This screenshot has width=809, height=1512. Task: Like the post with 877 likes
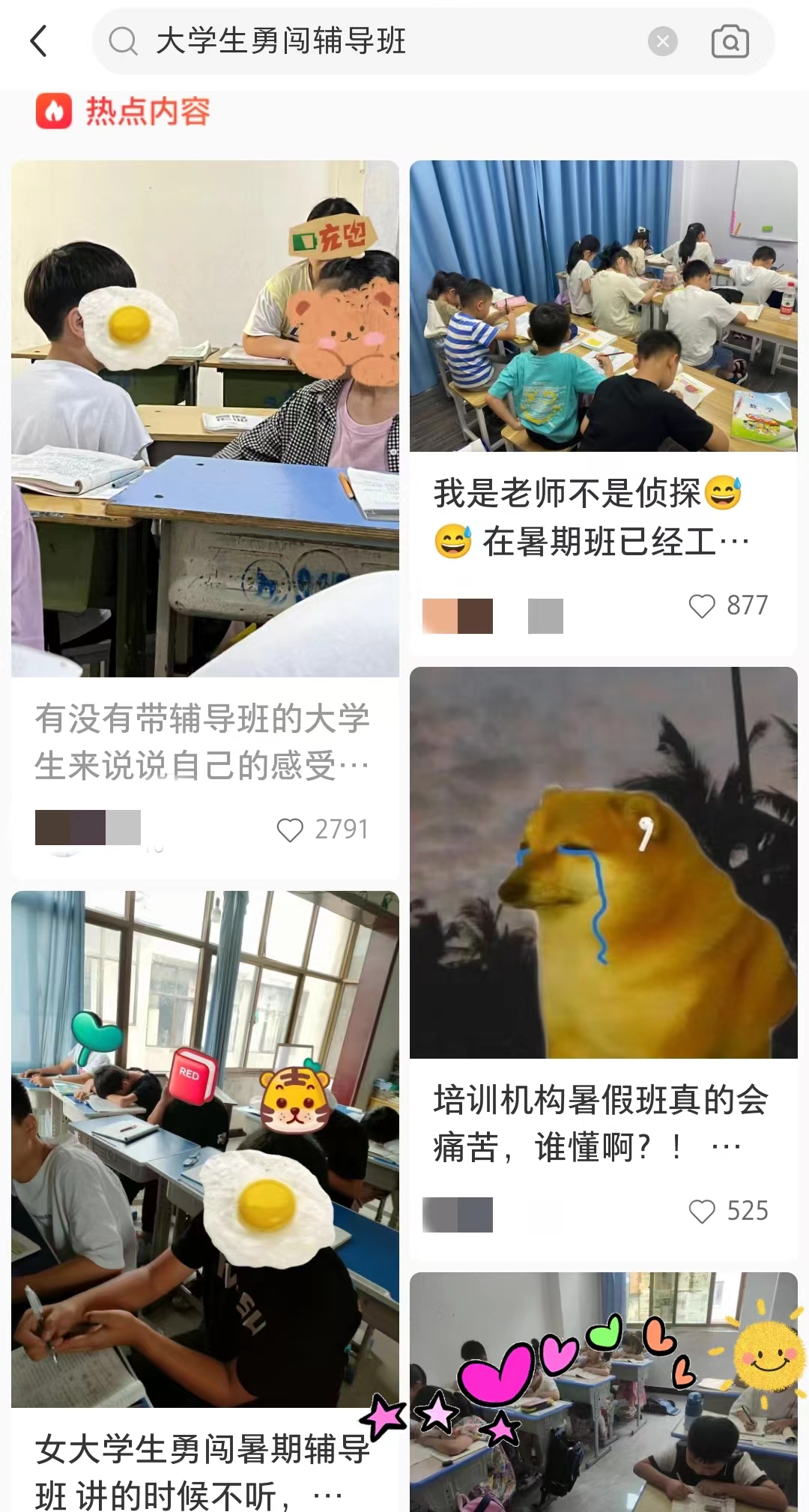click(702, 605)
